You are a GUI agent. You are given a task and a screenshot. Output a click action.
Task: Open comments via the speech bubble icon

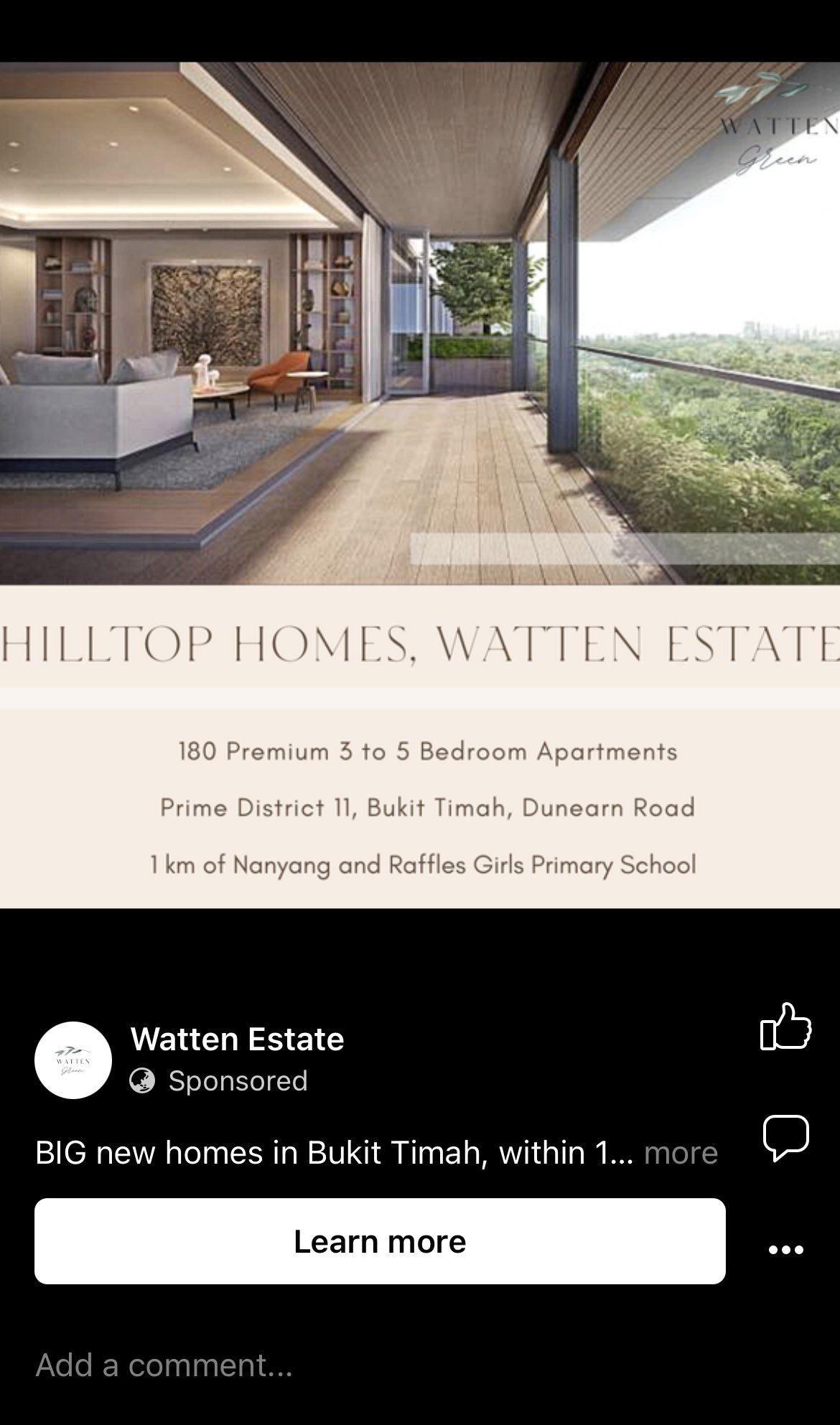[x=785, y=1138]
